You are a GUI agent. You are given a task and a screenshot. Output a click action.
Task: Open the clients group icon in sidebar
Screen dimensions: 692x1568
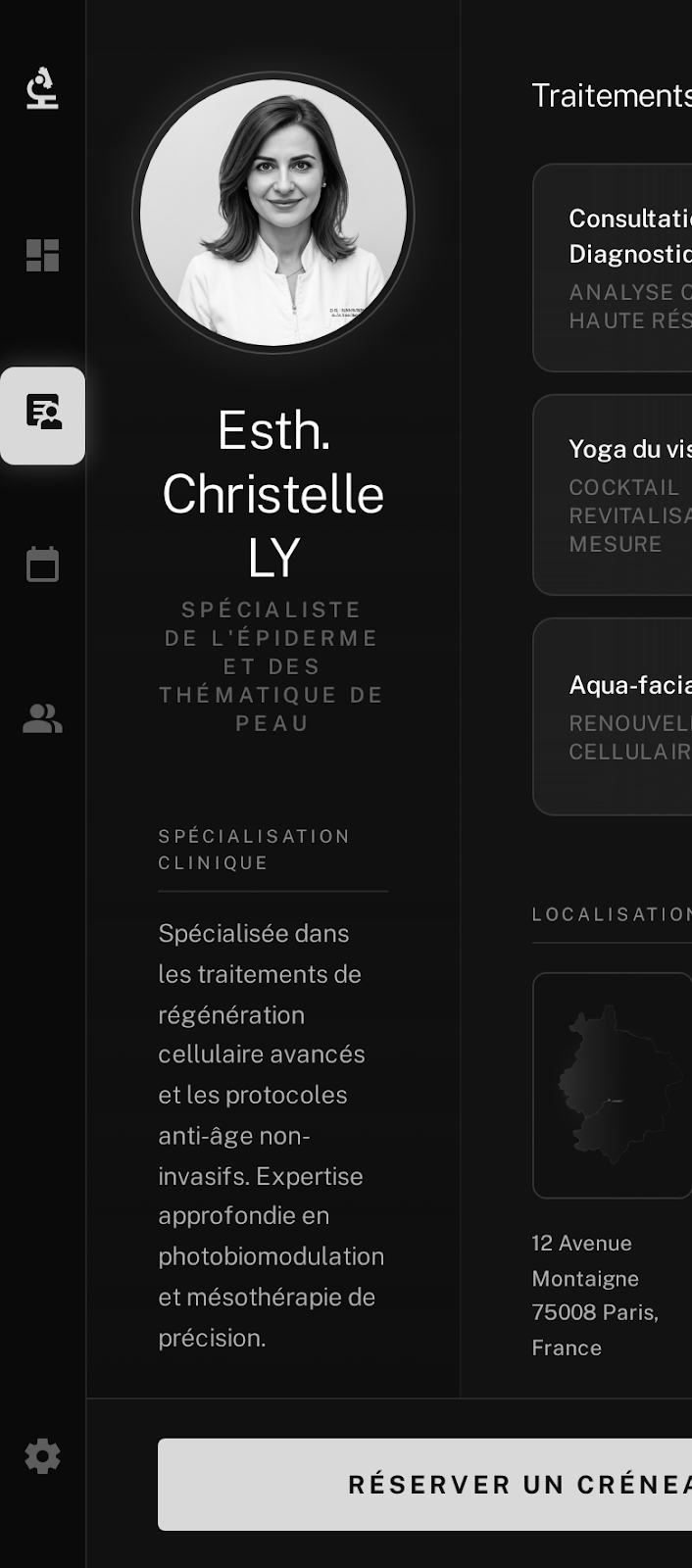click(42, 719)
